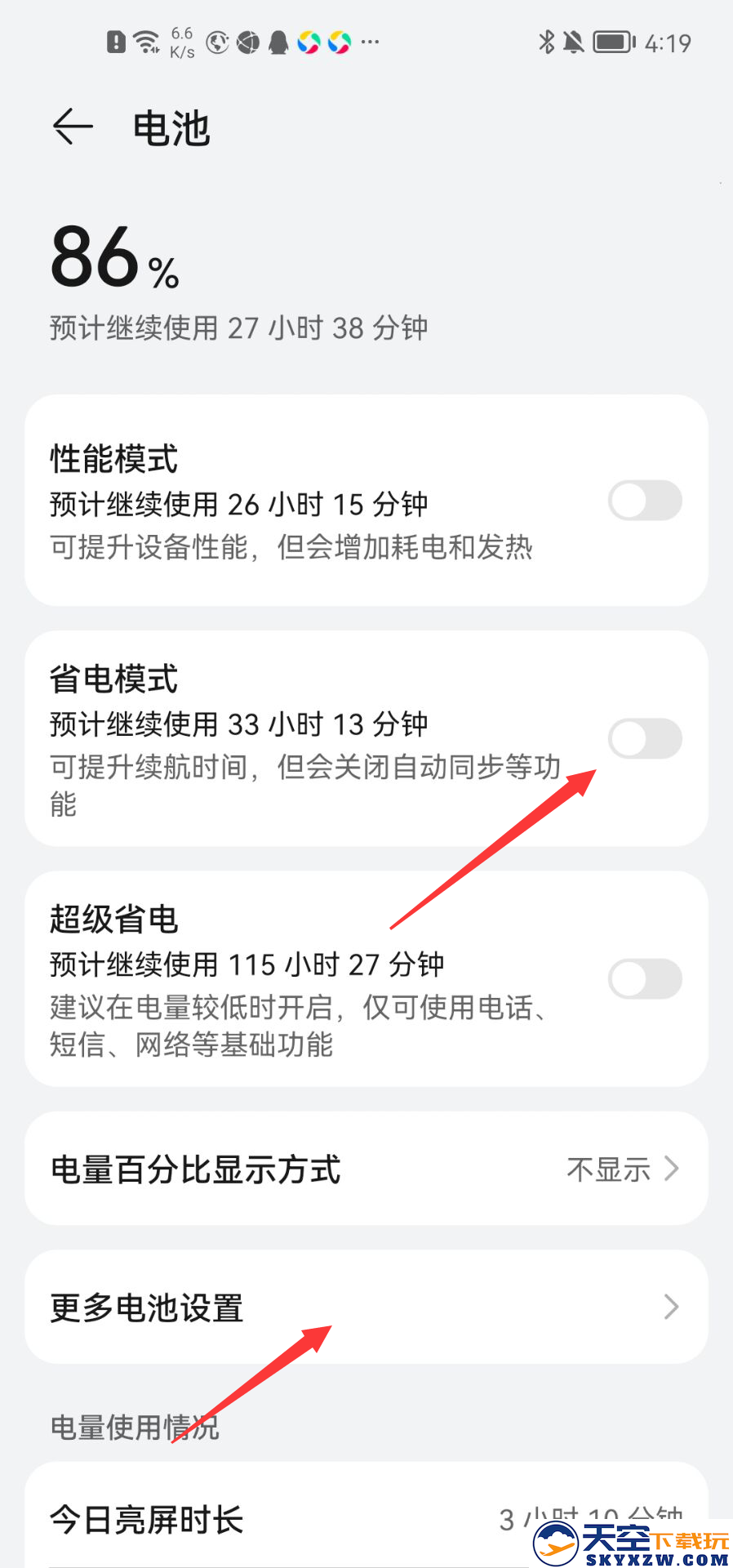The image size is (733, 1568).
Task: Open 电量百分比显示方式 setting
Action: click(366, 1169)
